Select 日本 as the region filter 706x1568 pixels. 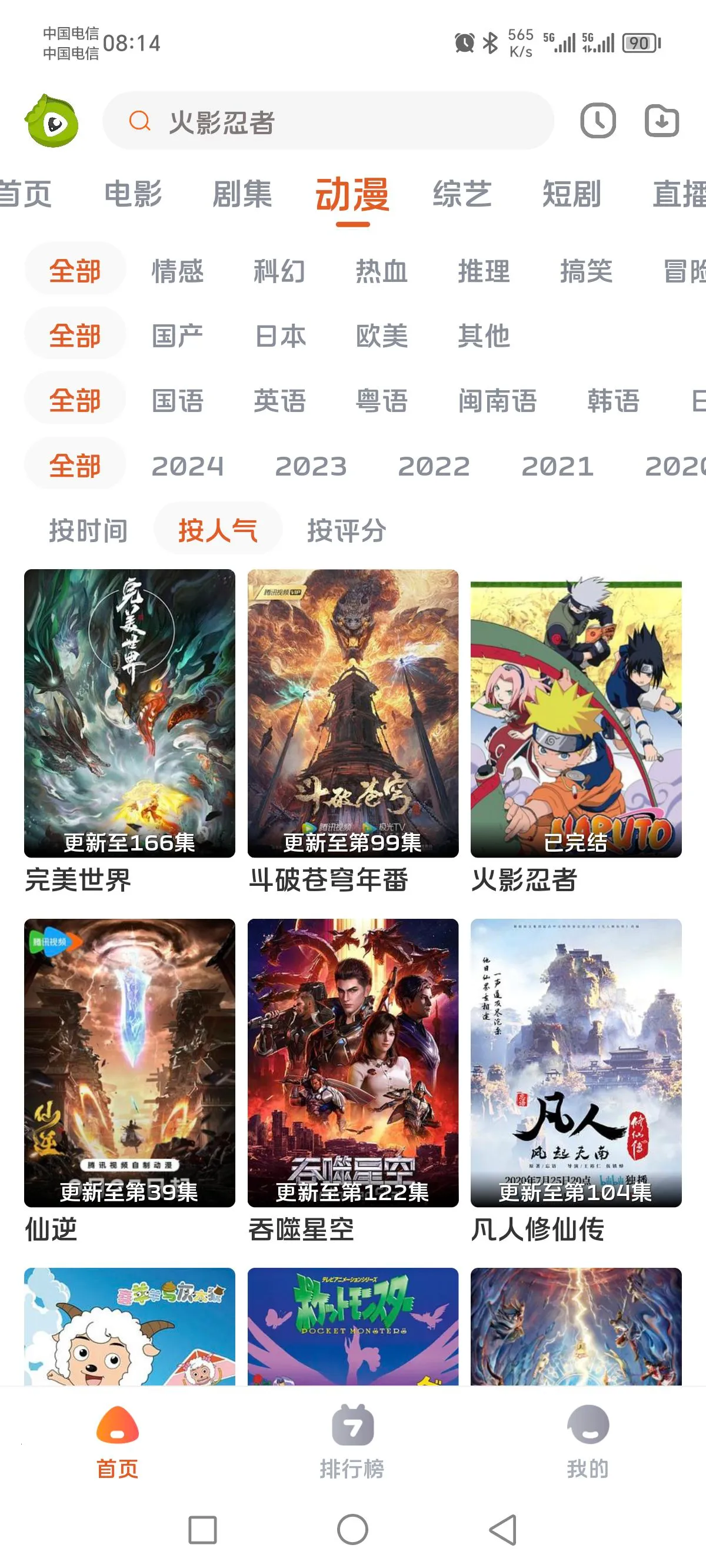coord(278,336)
